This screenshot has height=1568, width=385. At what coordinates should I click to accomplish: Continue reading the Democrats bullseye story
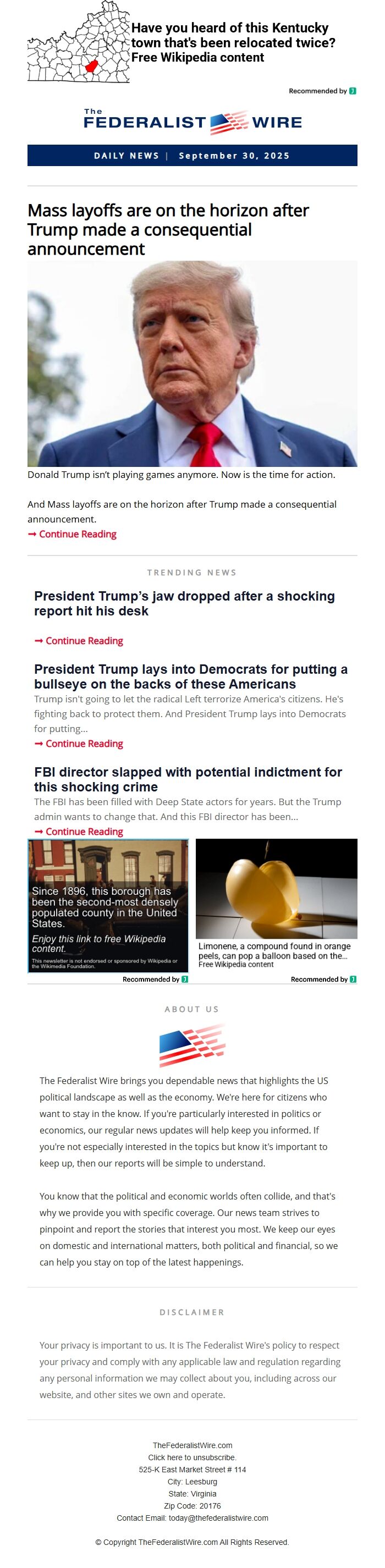(79, 743)
